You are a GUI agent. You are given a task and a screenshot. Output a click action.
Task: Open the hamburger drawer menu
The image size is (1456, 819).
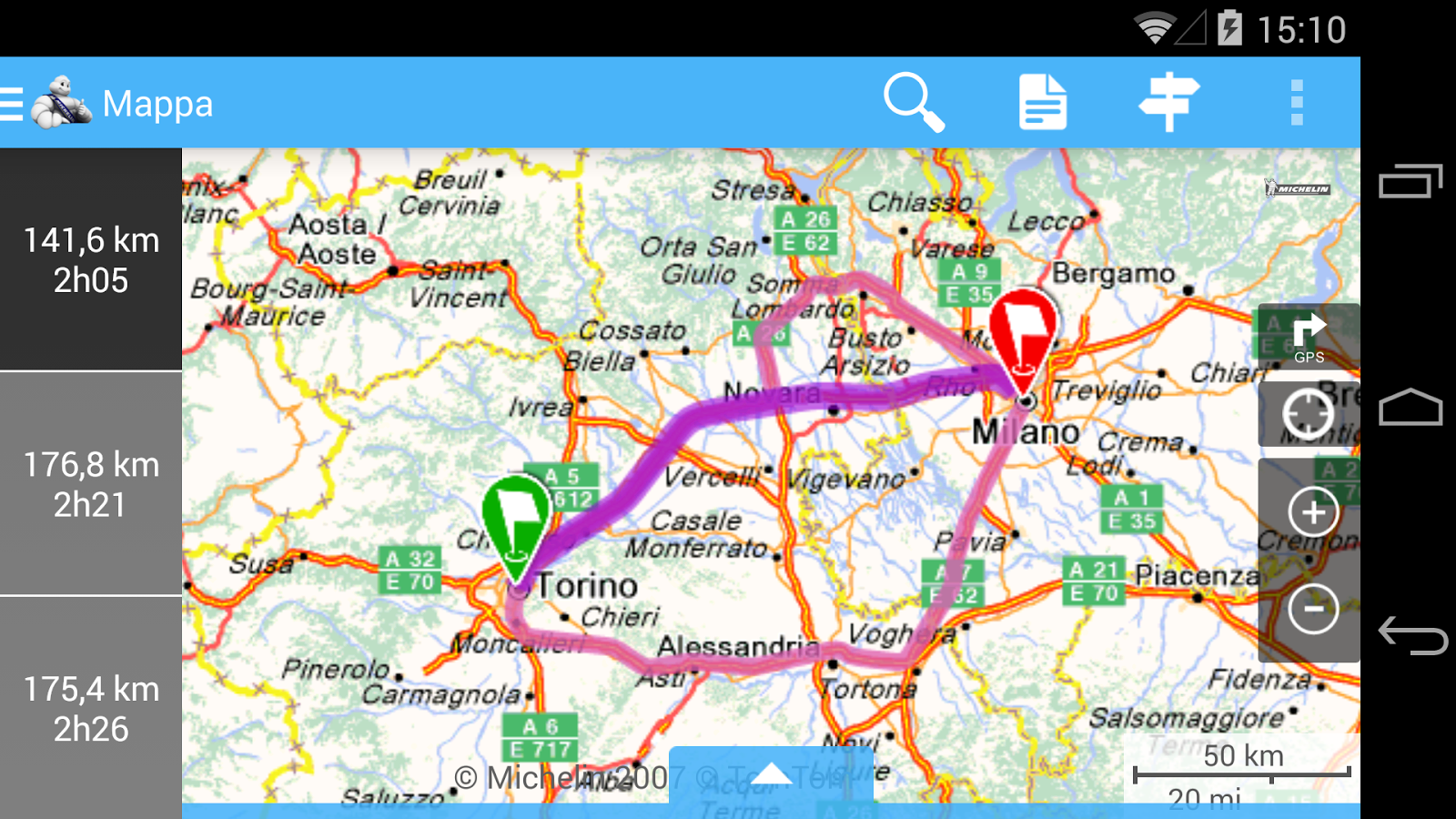tap(12, 104)
